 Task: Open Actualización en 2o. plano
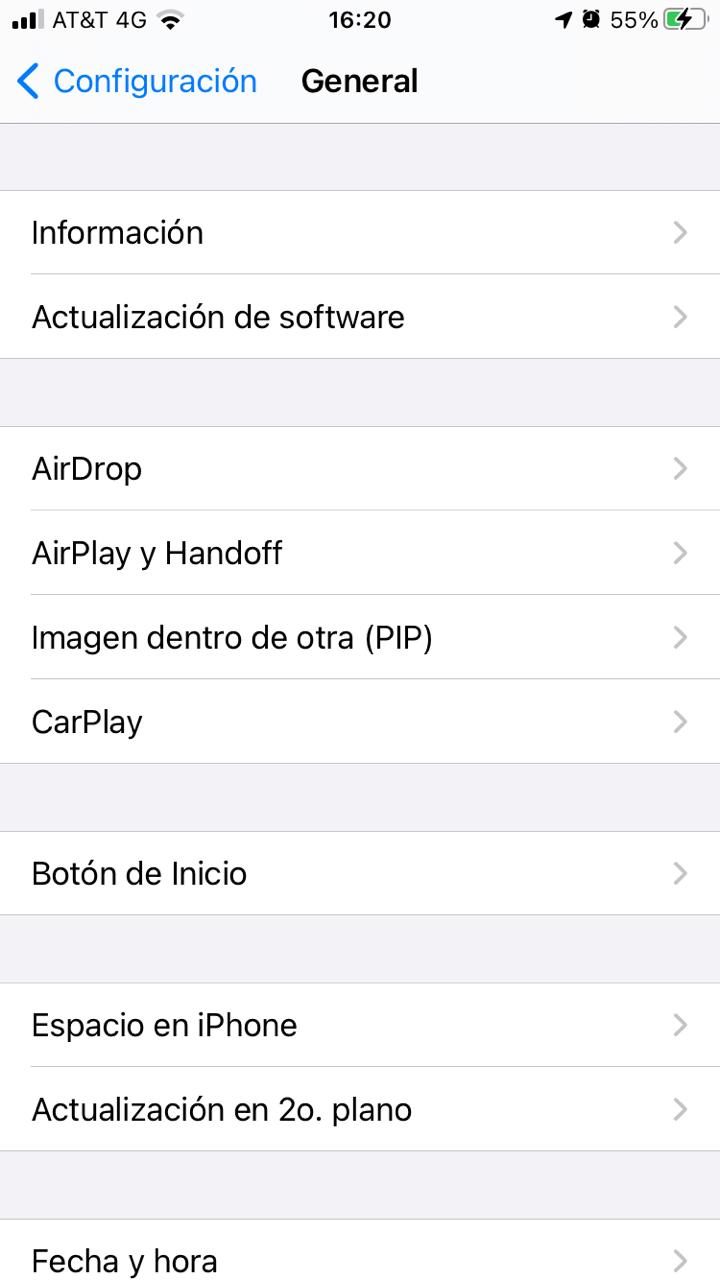tap(360, 1109)
